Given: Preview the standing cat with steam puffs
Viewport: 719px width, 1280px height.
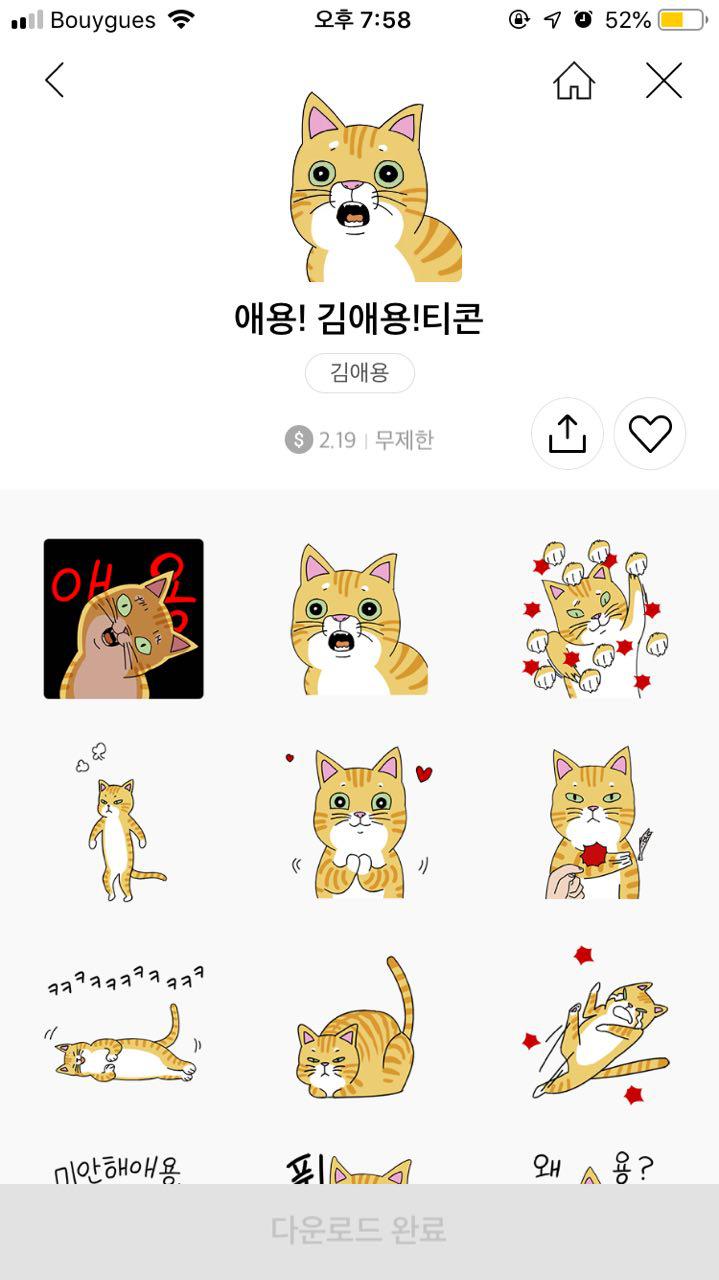Looking at the screenshot, I should [118, 825].
